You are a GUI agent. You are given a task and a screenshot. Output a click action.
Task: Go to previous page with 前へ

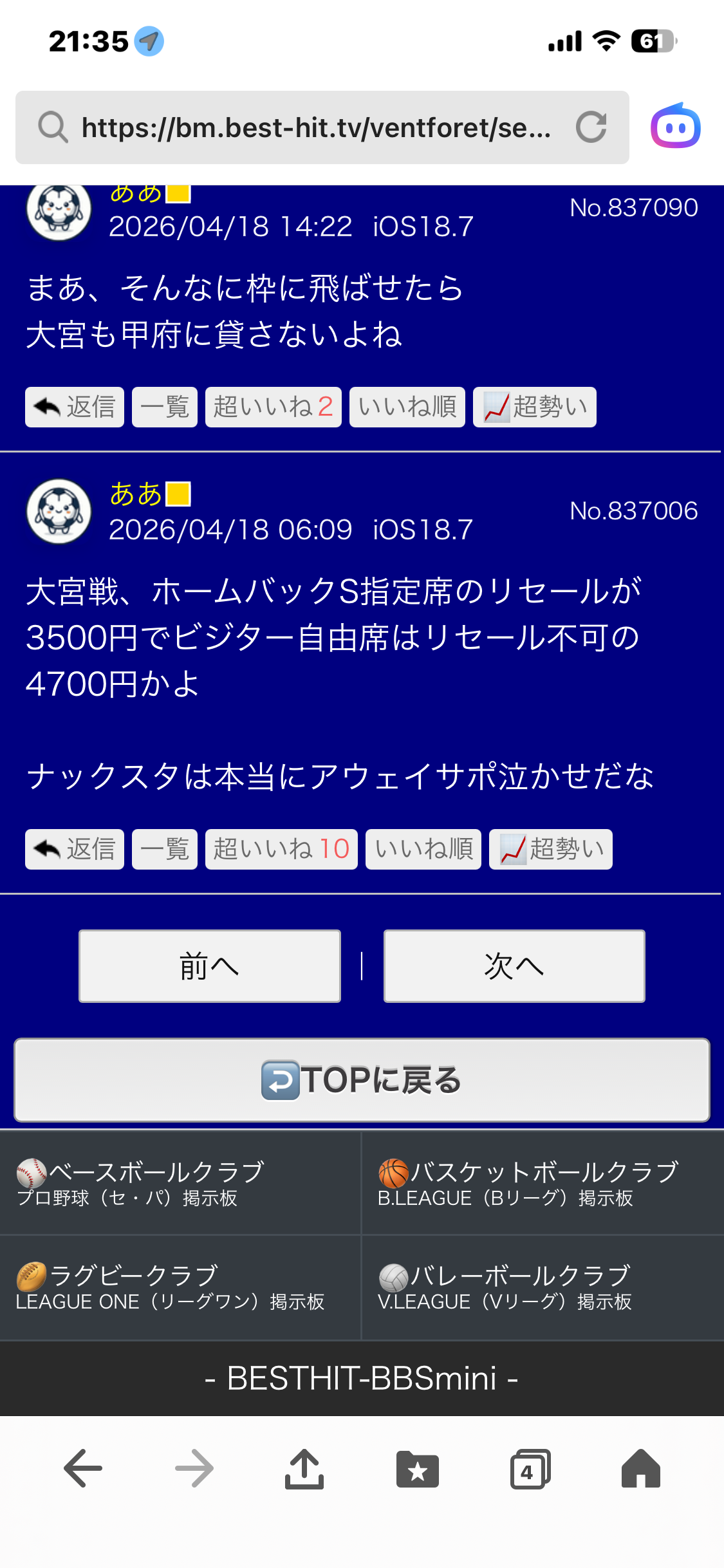[x=209, y=966]
